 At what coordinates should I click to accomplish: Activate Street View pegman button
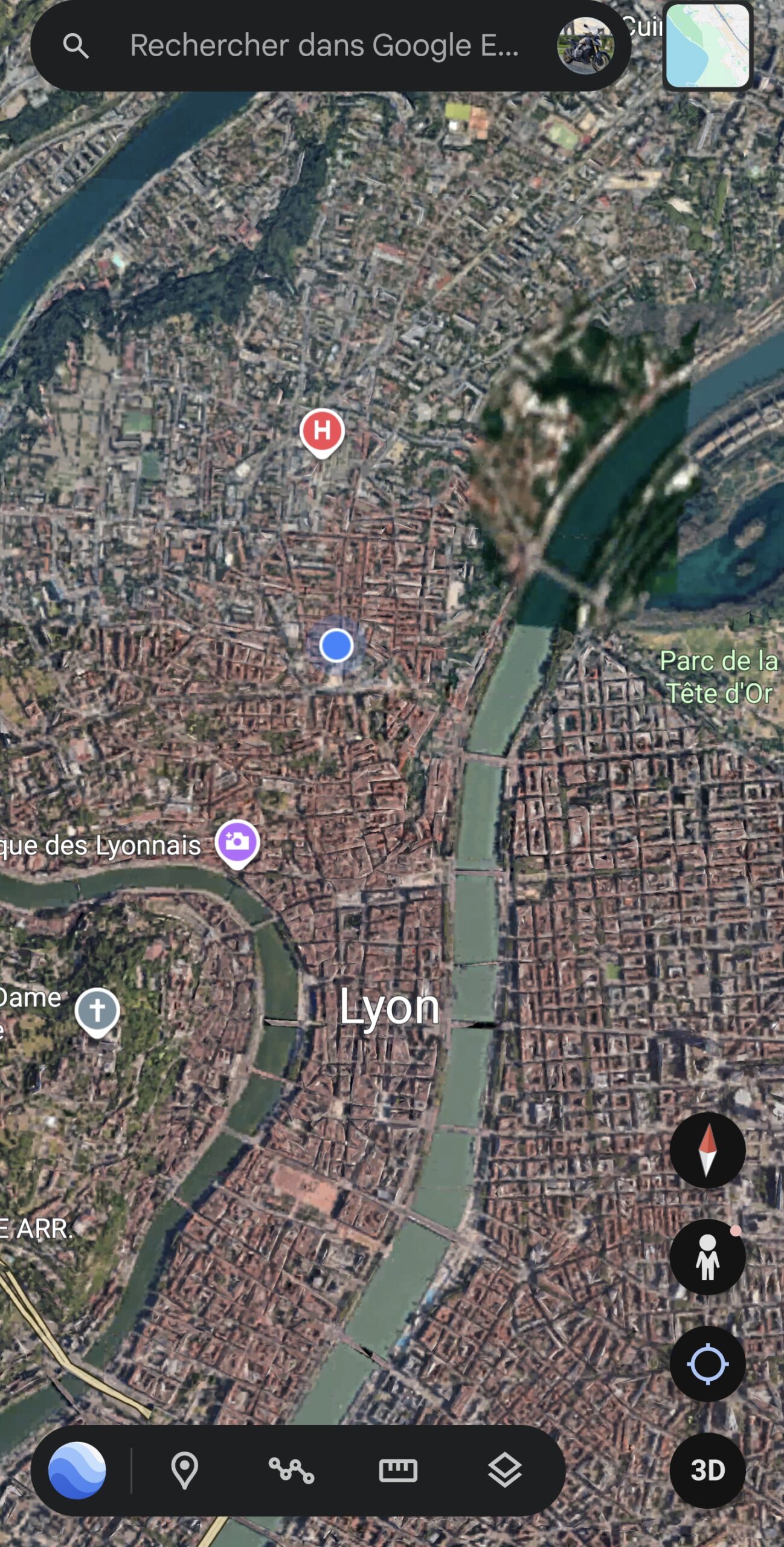pos(707,1258)
